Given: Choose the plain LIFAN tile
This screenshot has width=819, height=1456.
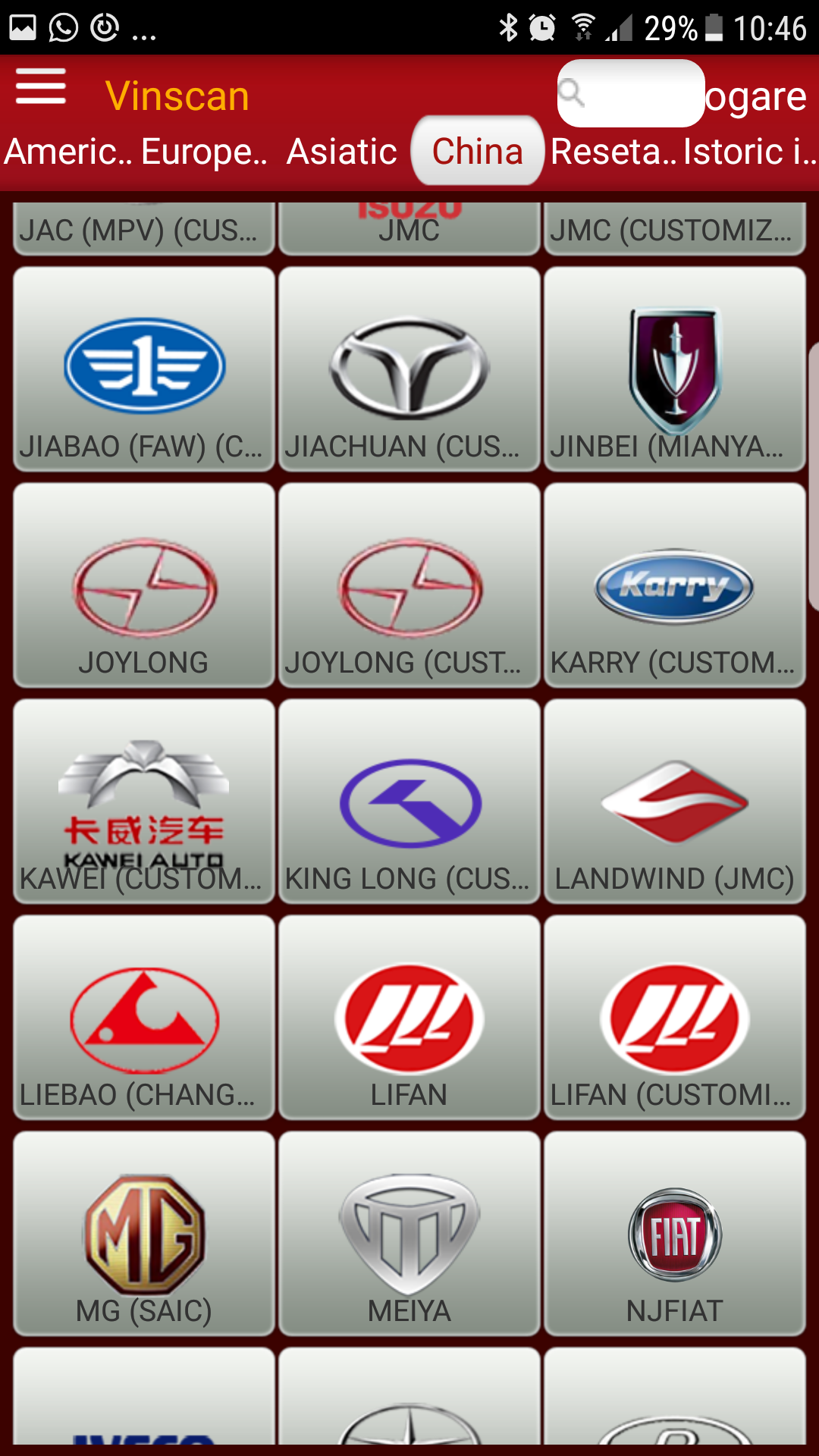Looking at the screenshot, I should pos(409,1018).
